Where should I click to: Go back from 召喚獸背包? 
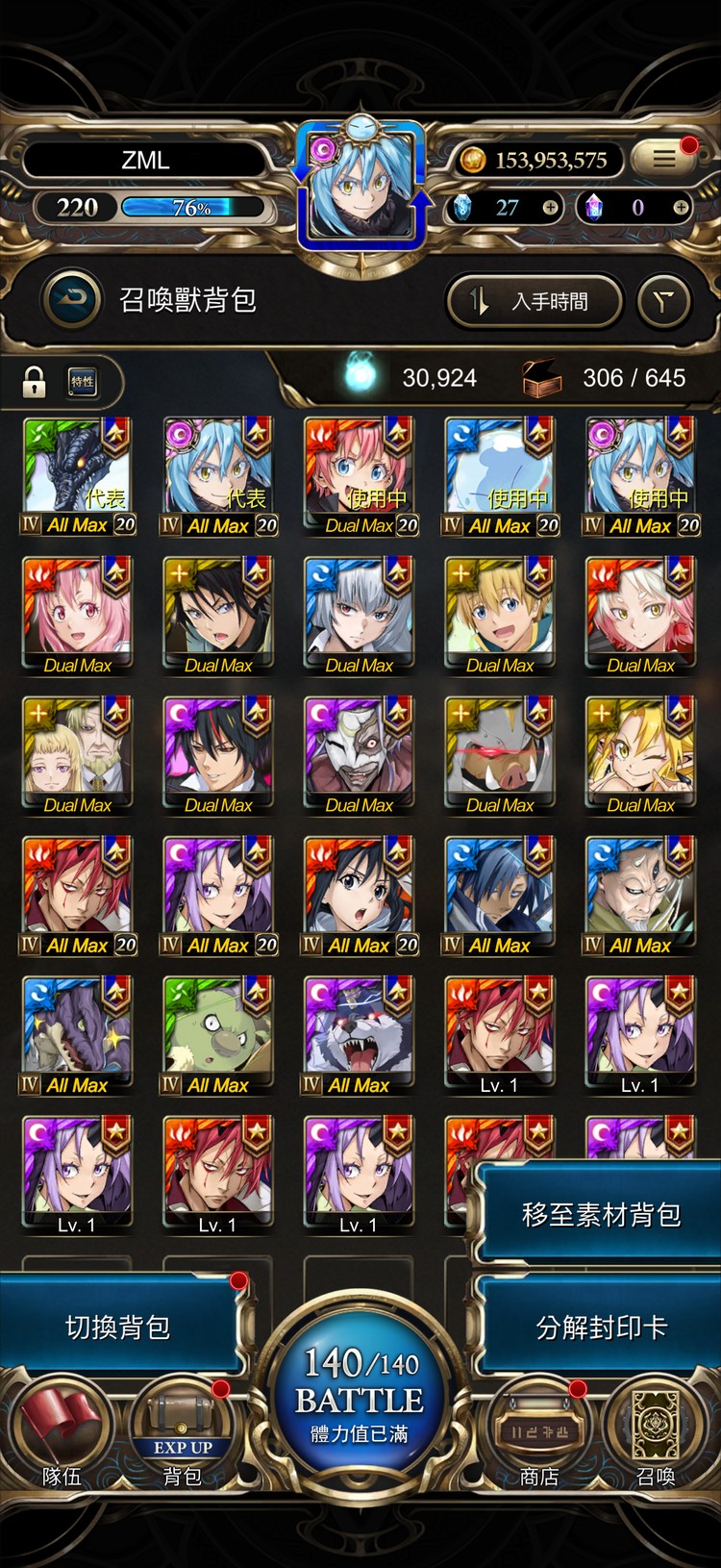click(x=72, y=300)
